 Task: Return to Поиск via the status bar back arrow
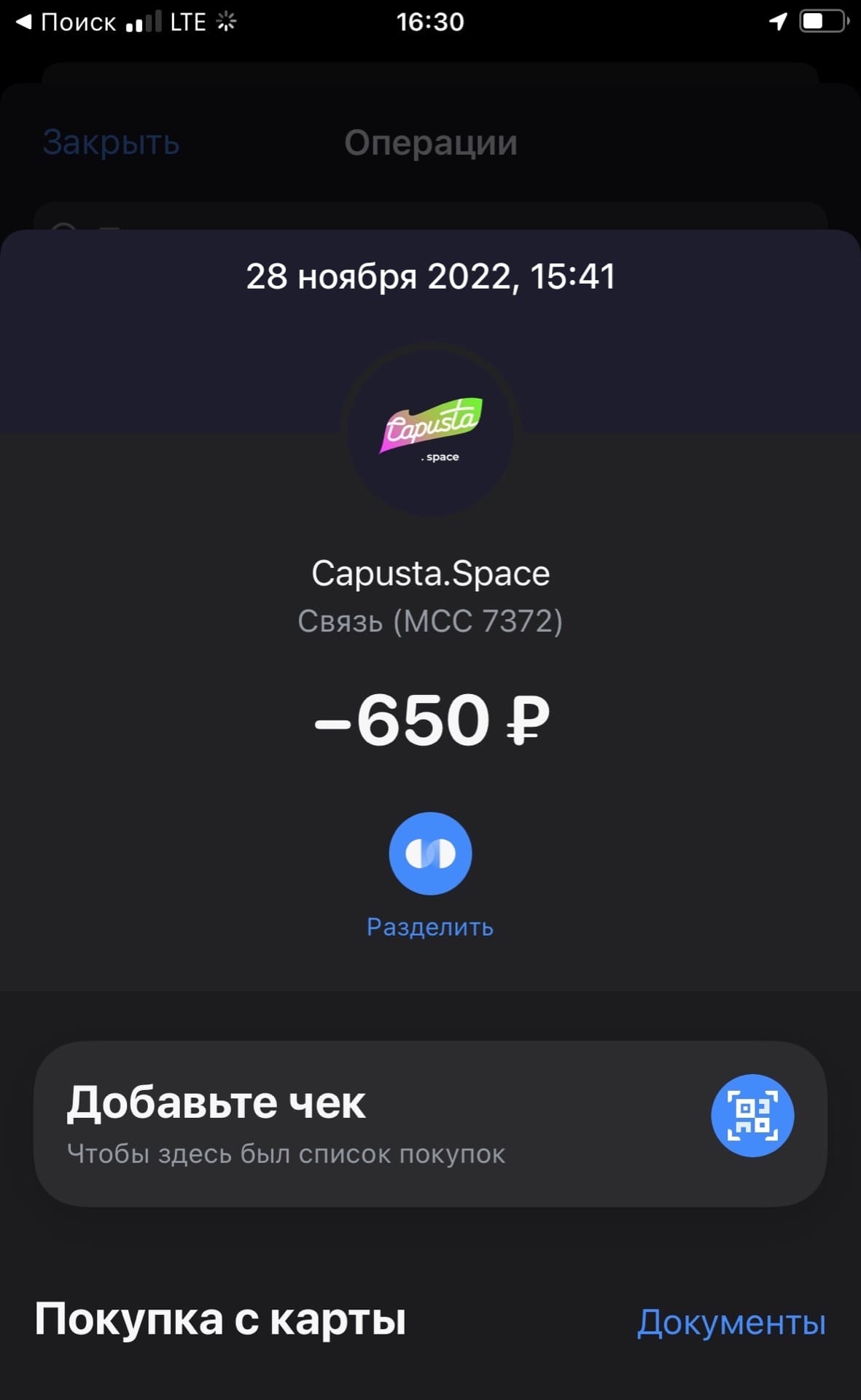[x=66, y=22]
